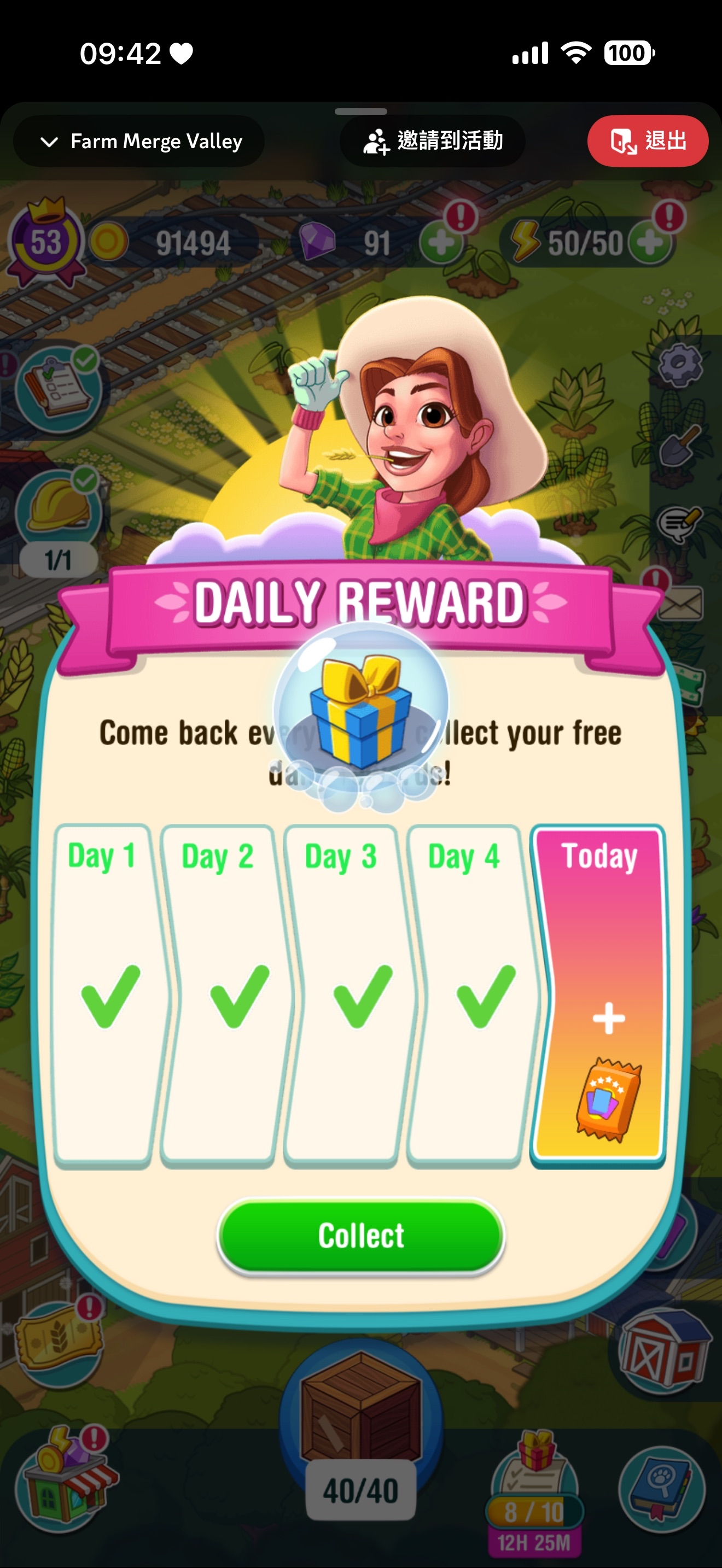Screen dimensions: 722x1568
Task: Collect the daily reward
Action: [x=360, y=1236]
